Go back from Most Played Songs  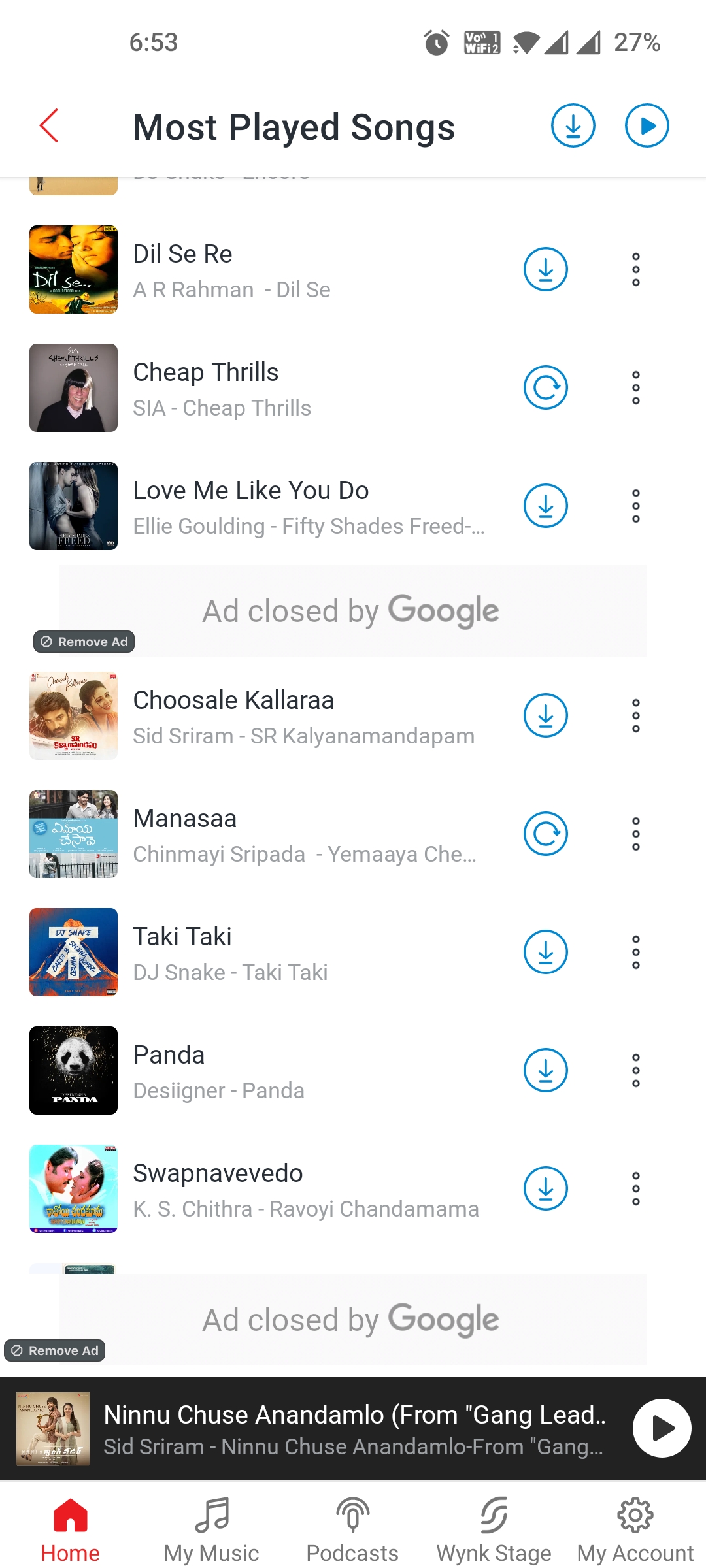click(50, 125)
